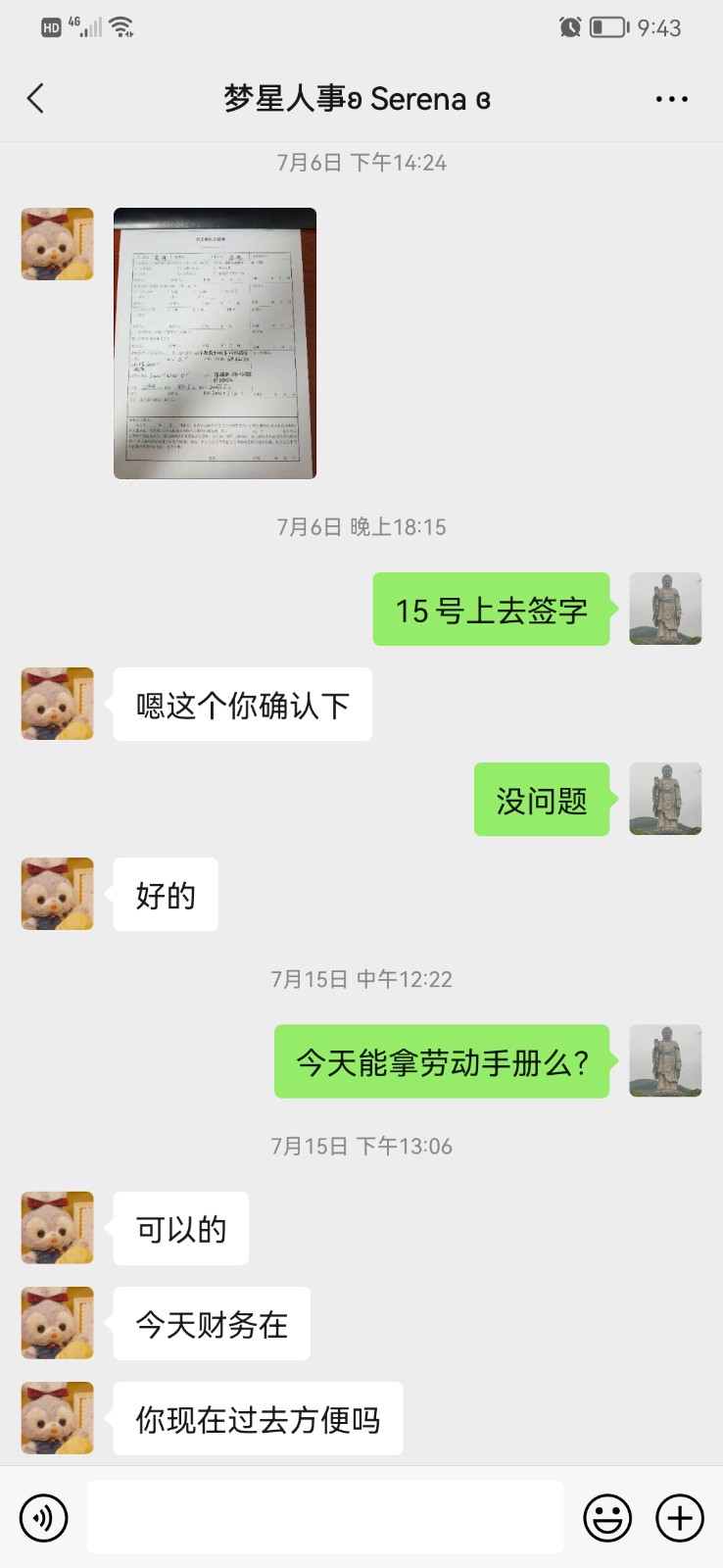Open the form photo sent July 6

click(215, 343)
